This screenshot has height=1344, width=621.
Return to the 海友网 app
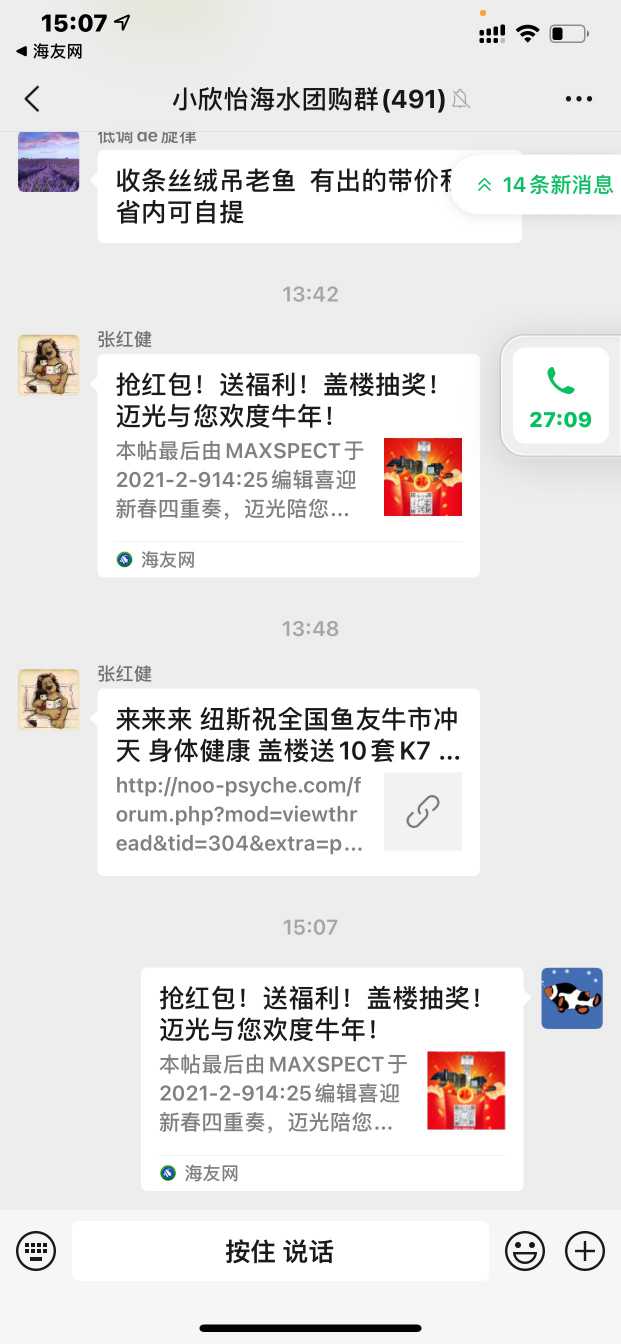[x=48, y=51]
